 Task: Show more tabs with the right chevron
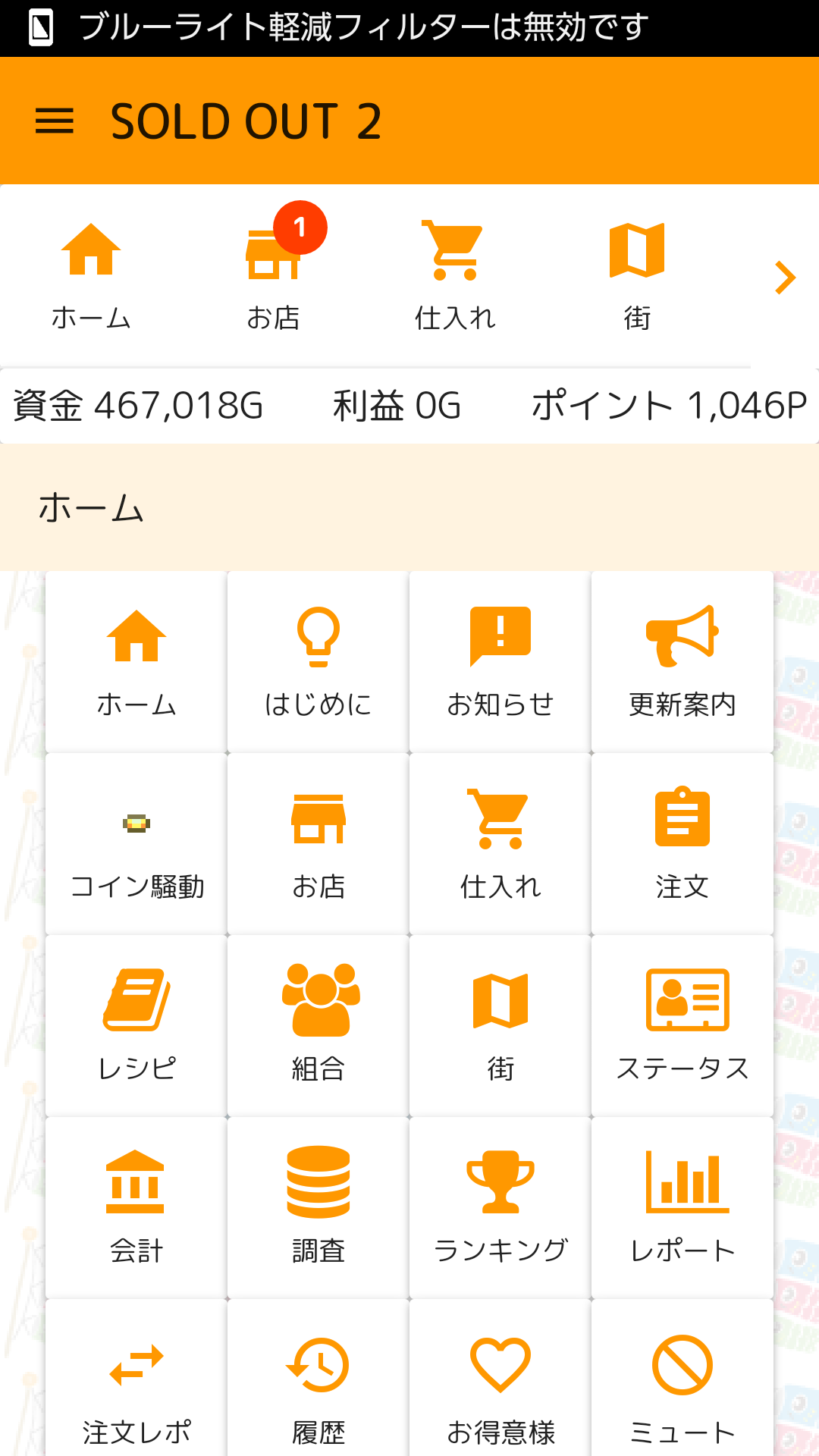[x=785, y=278]
